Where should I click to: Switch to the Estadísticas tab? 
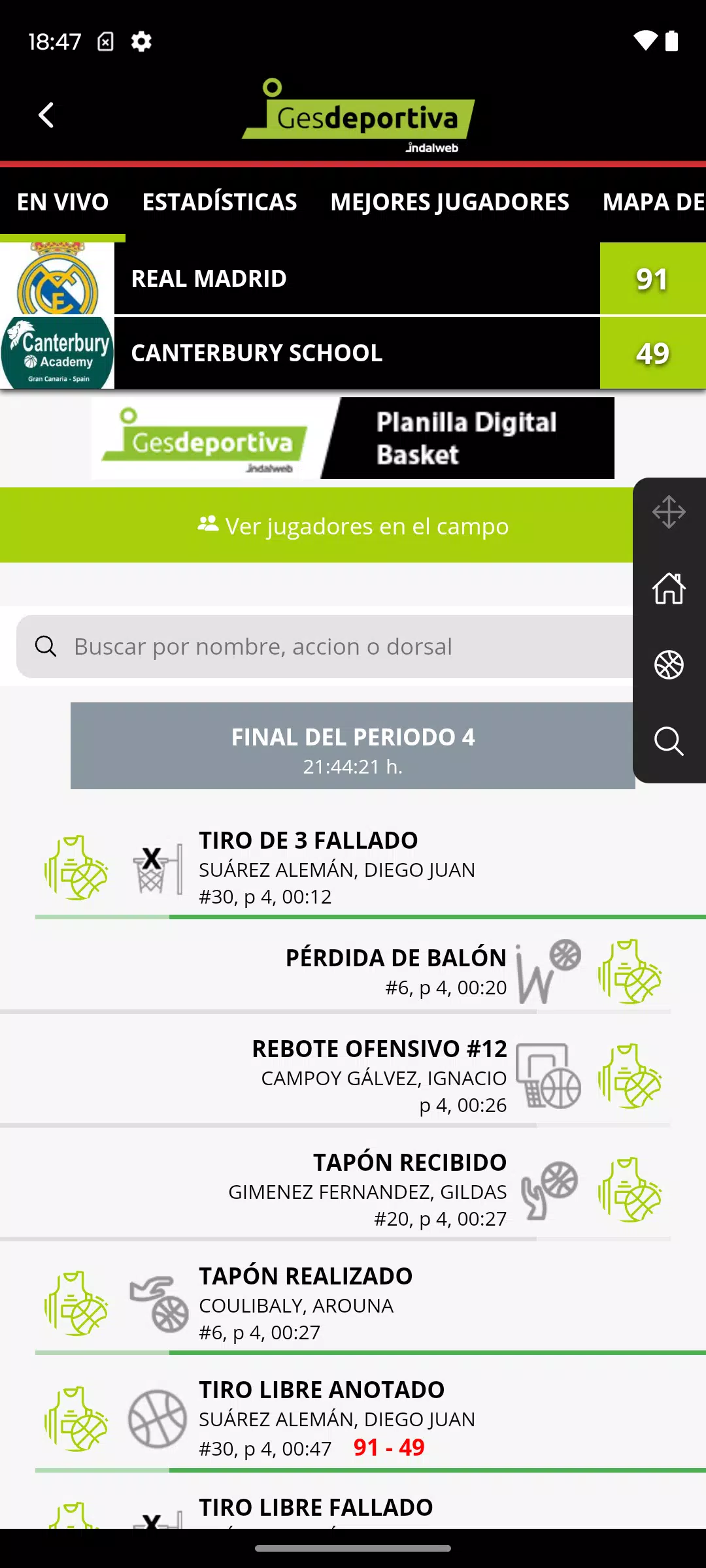pyautogui.click(x=220, y=203)
